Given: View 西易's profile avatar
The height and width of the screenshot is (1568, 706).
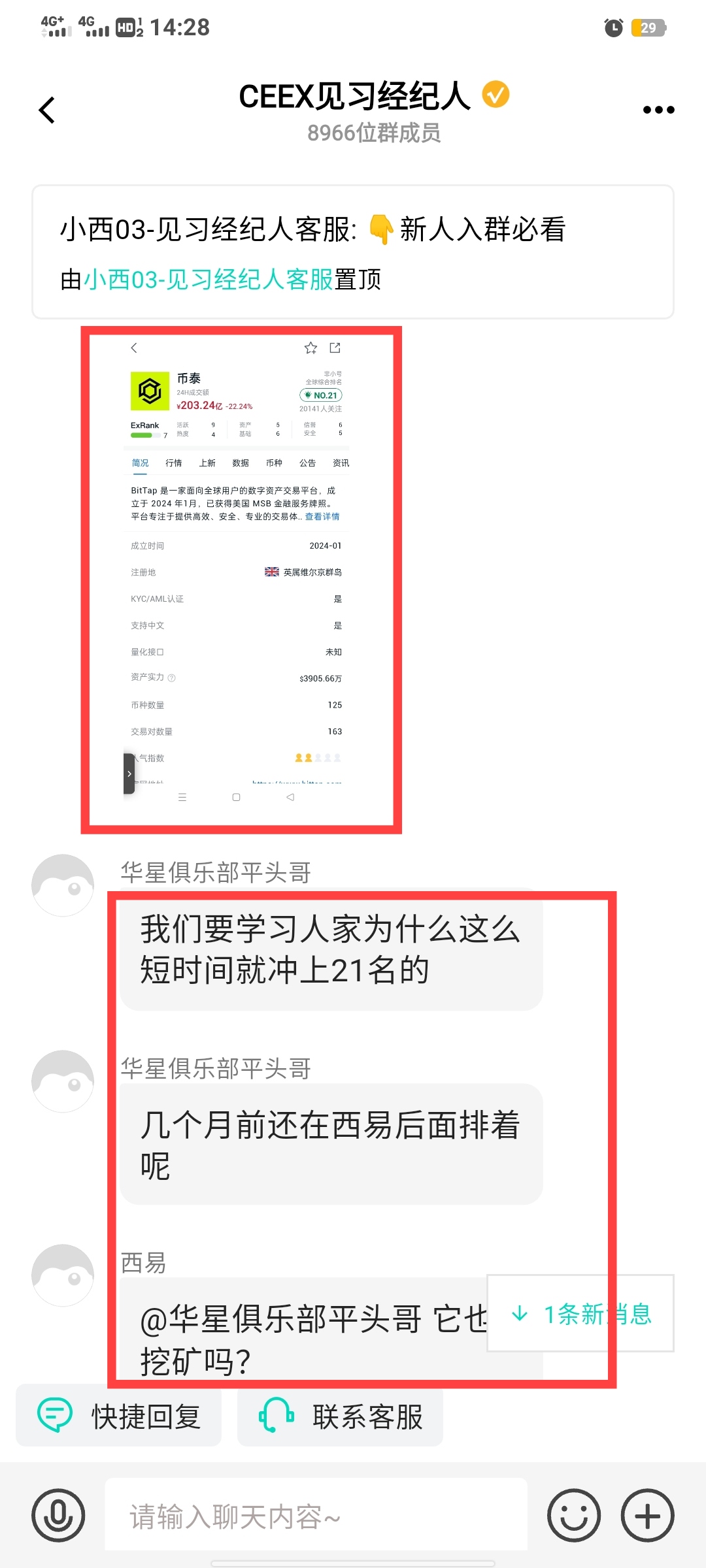Looking at the screenshot, I should coord(63,1275).
